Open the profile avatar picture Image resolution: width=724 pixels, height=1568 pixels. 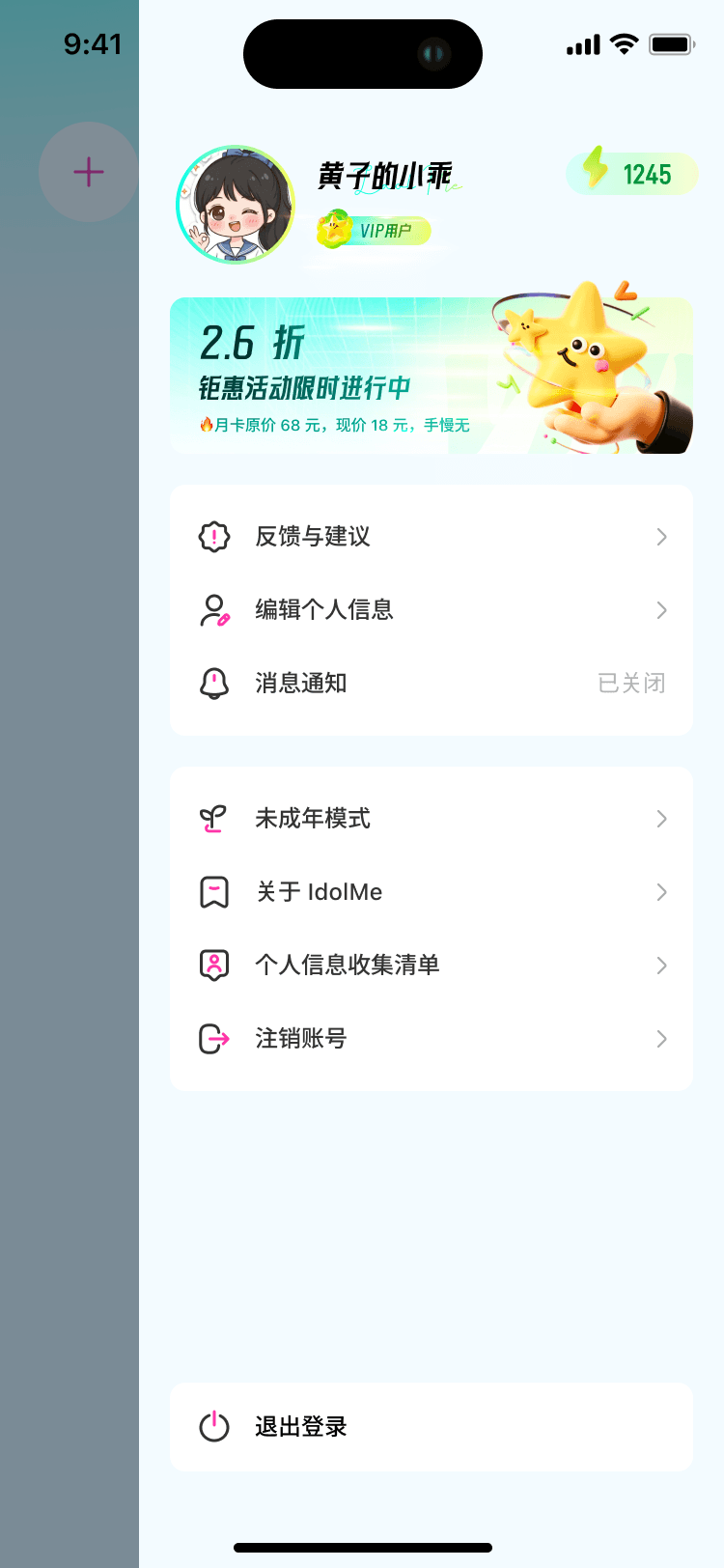[x=236, y=205]
